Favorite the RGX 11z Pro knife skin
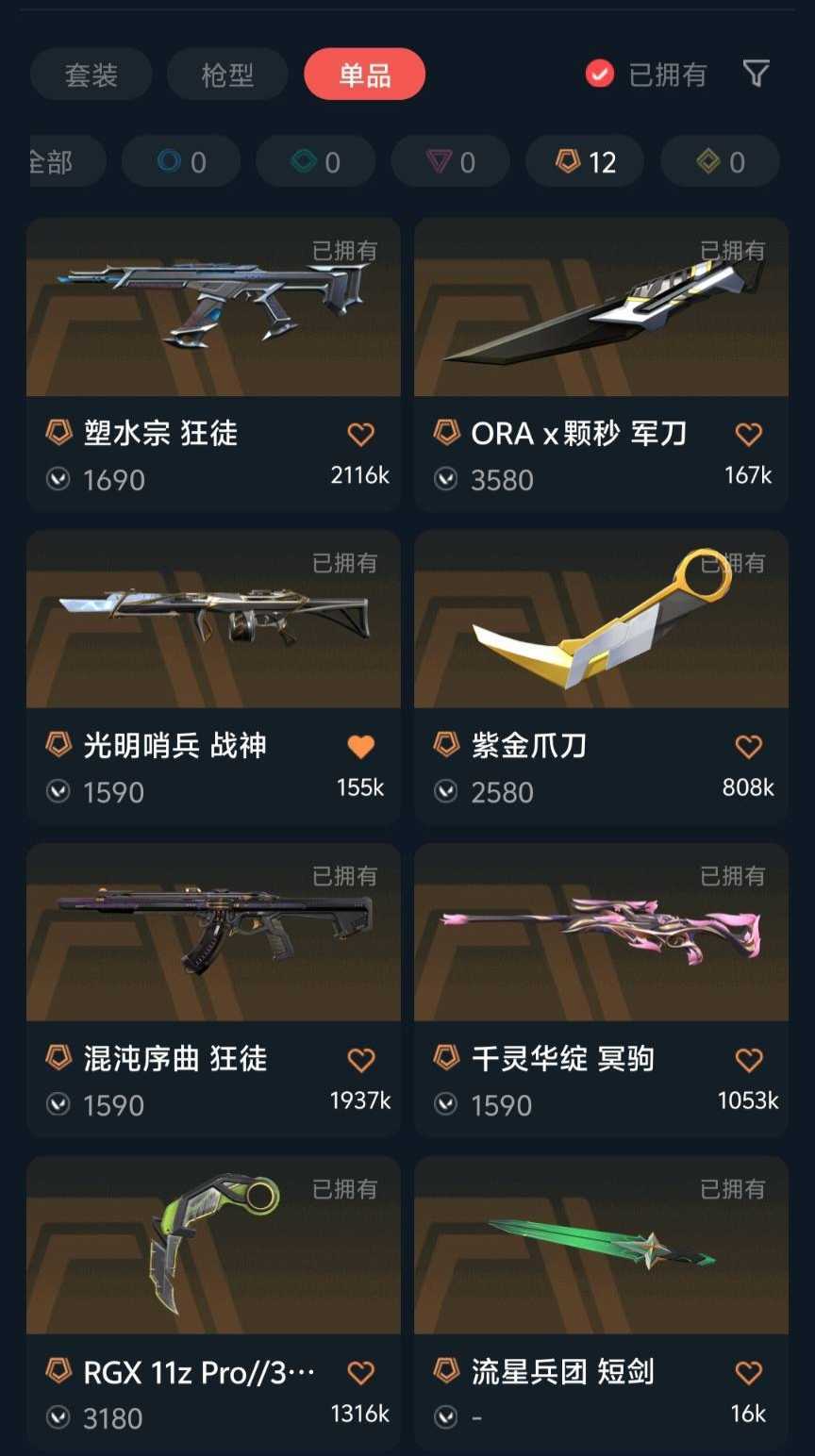 360,1373
